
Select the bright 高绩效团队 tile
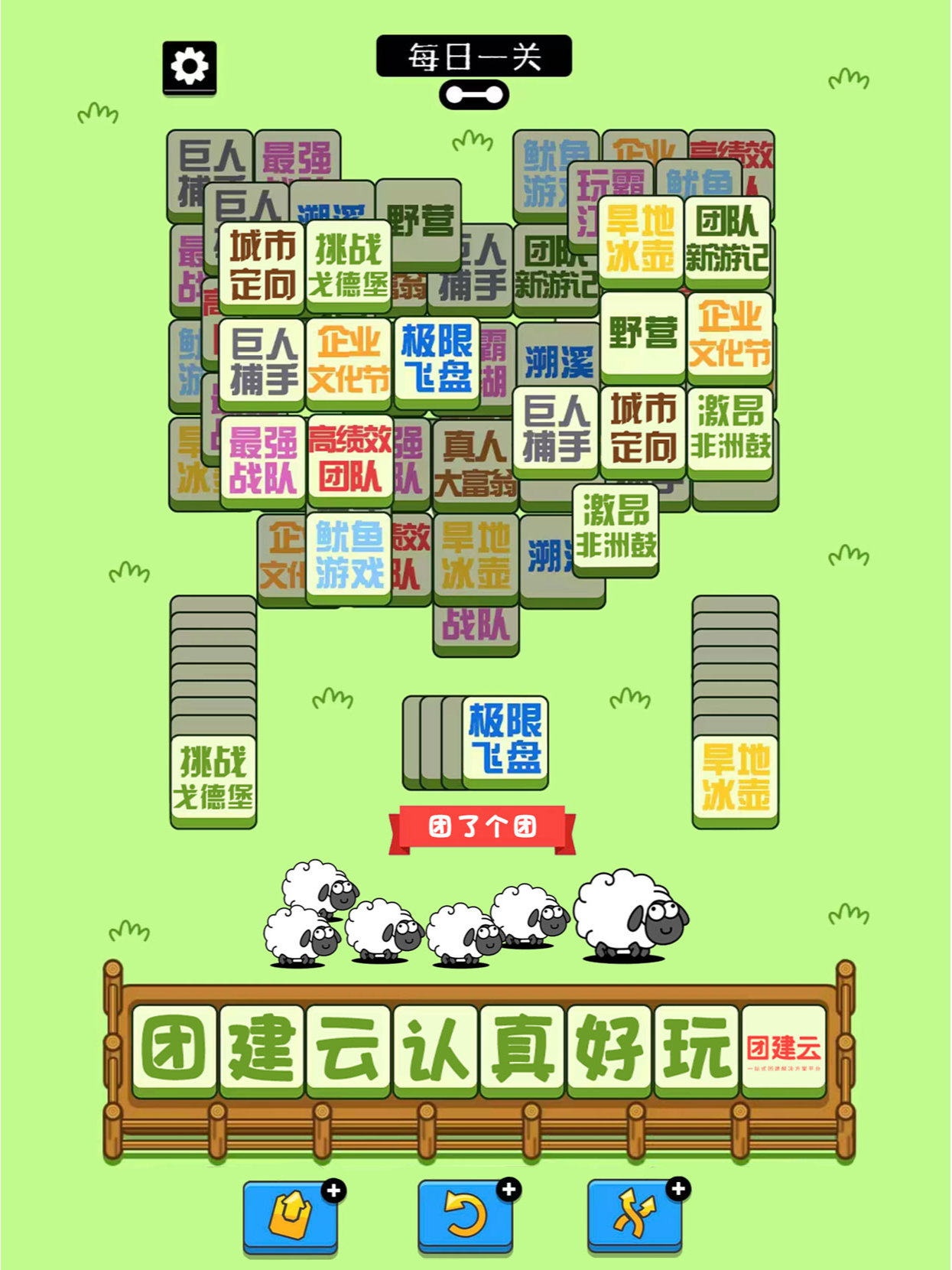click(350, 459)
